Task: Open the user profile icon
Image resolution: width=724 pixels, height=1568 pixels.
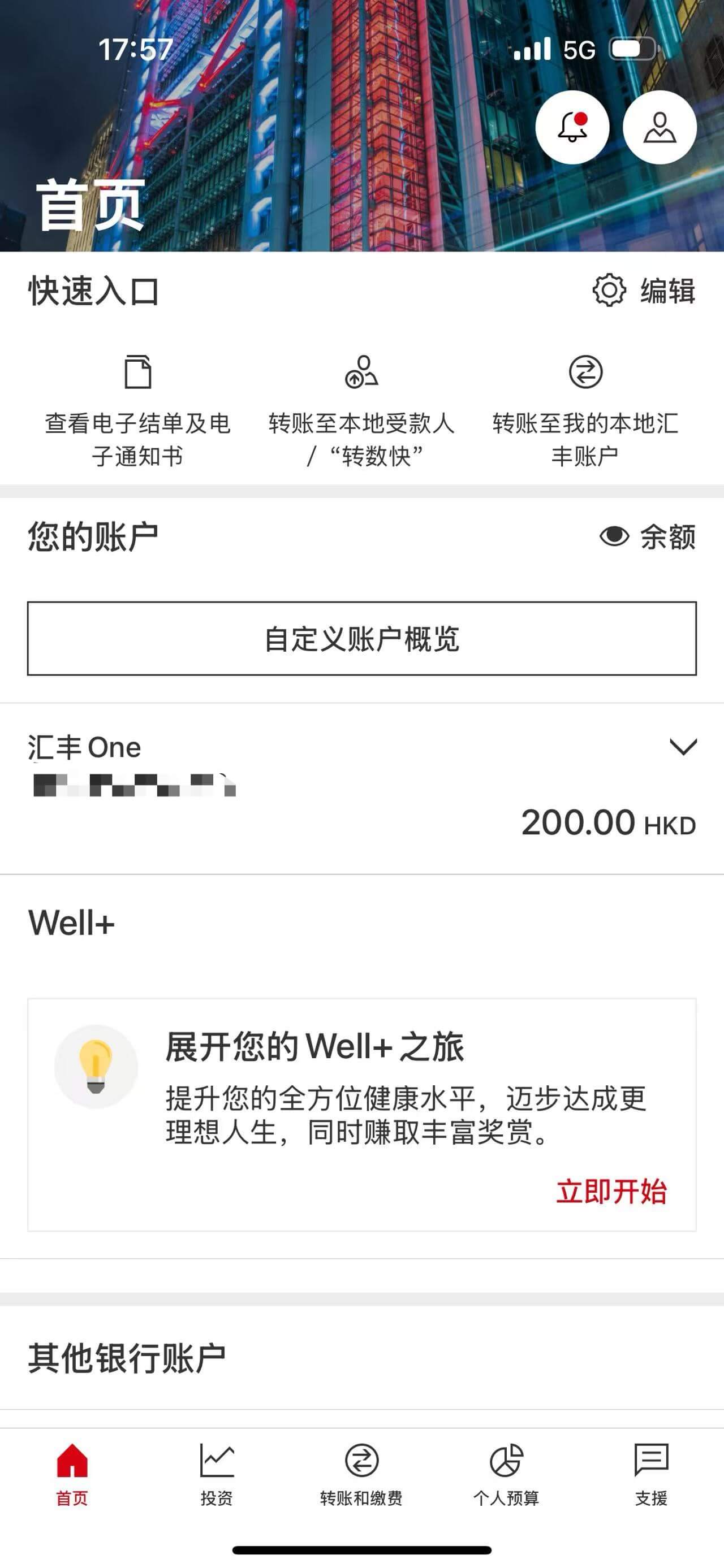Action: point(660,128)
